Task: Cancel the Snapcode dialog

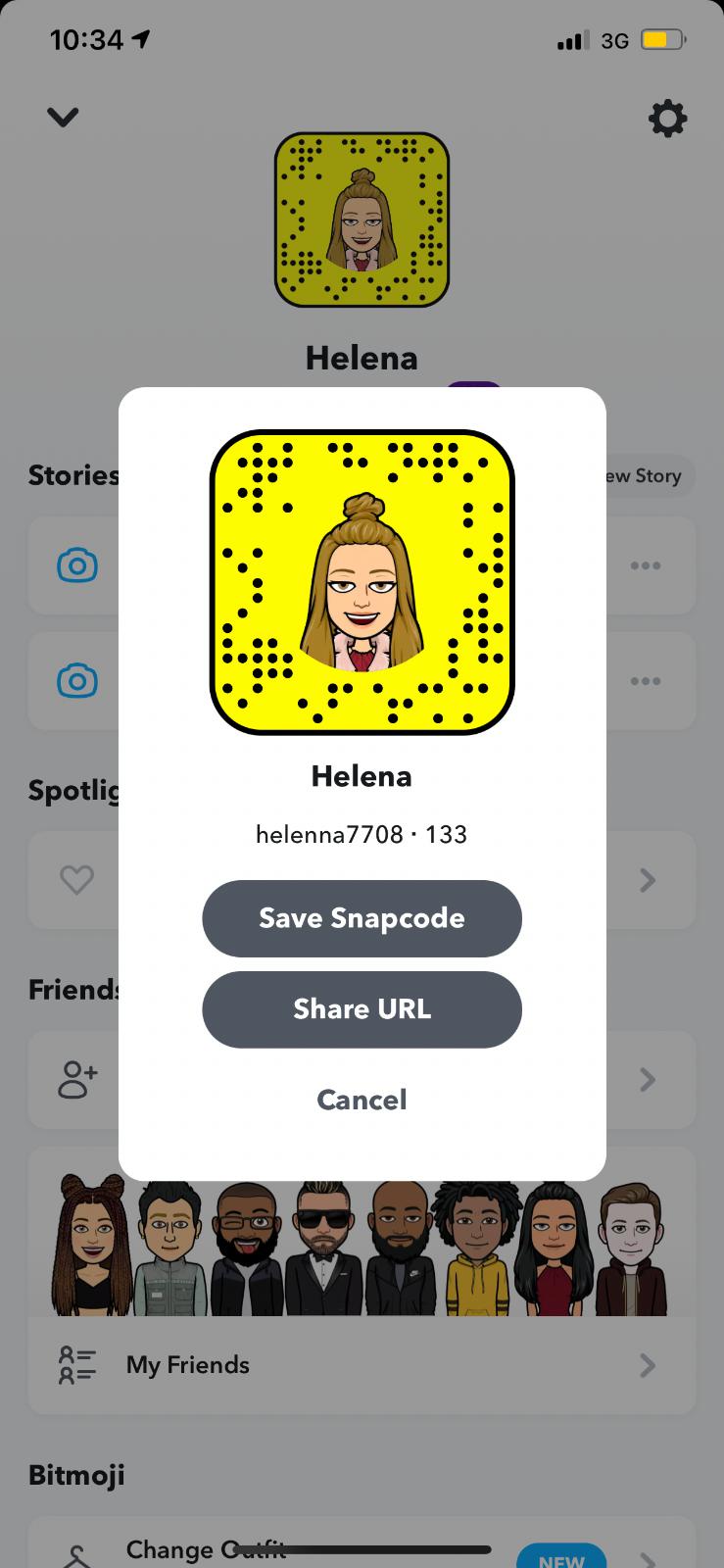Action: pyautogui.click(x=362, y=1100)
